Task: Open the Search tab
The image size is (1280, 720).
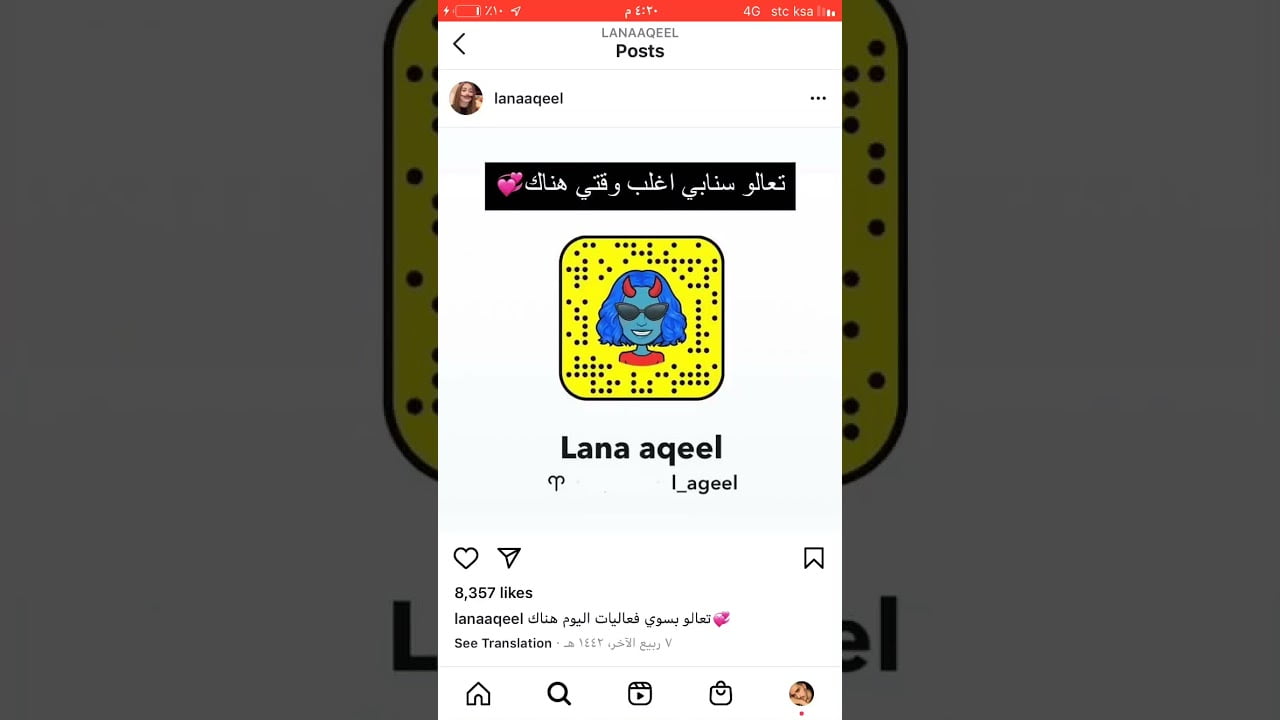Action: 559,693
